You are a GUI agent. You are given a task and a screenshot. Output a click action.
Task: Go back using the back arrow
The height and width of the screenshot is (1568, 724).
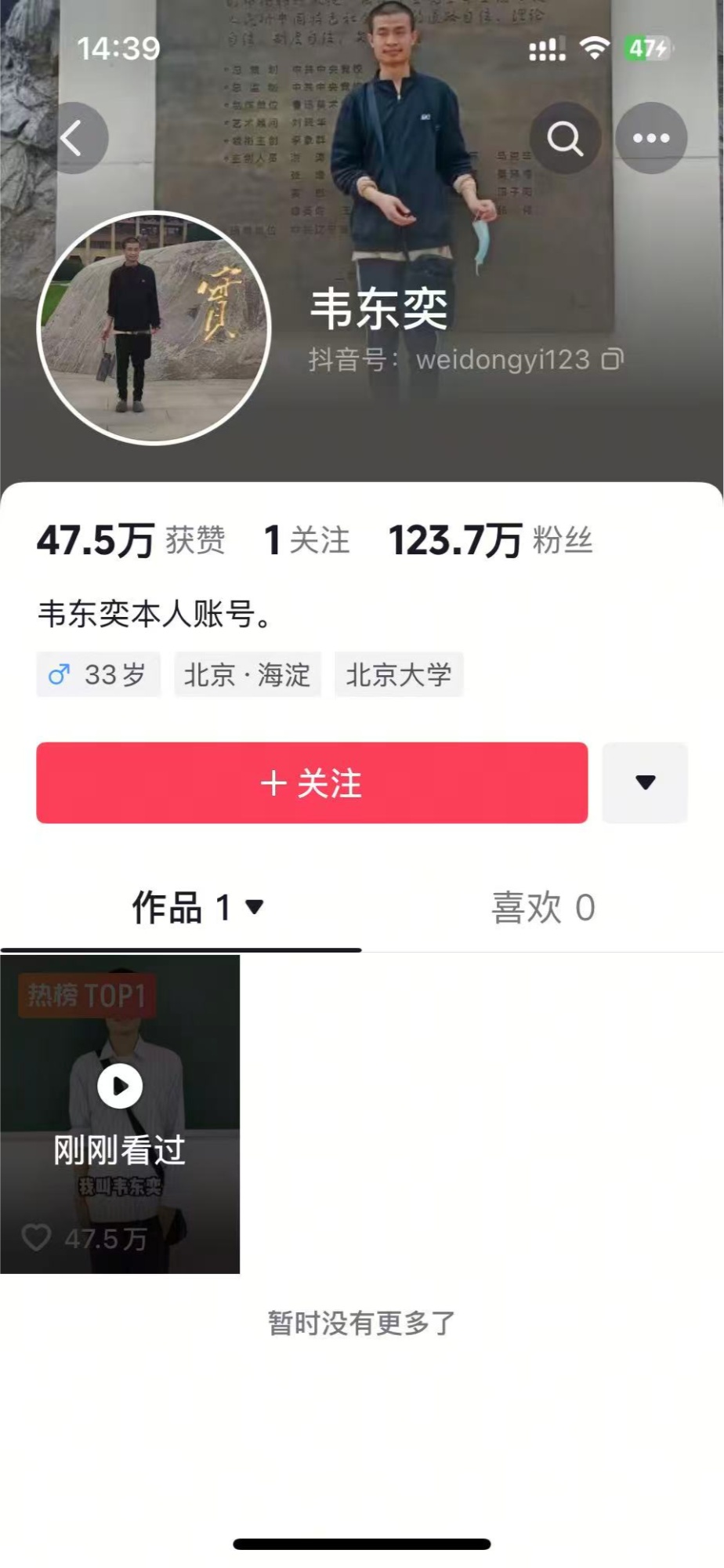[x=74, y=139]
